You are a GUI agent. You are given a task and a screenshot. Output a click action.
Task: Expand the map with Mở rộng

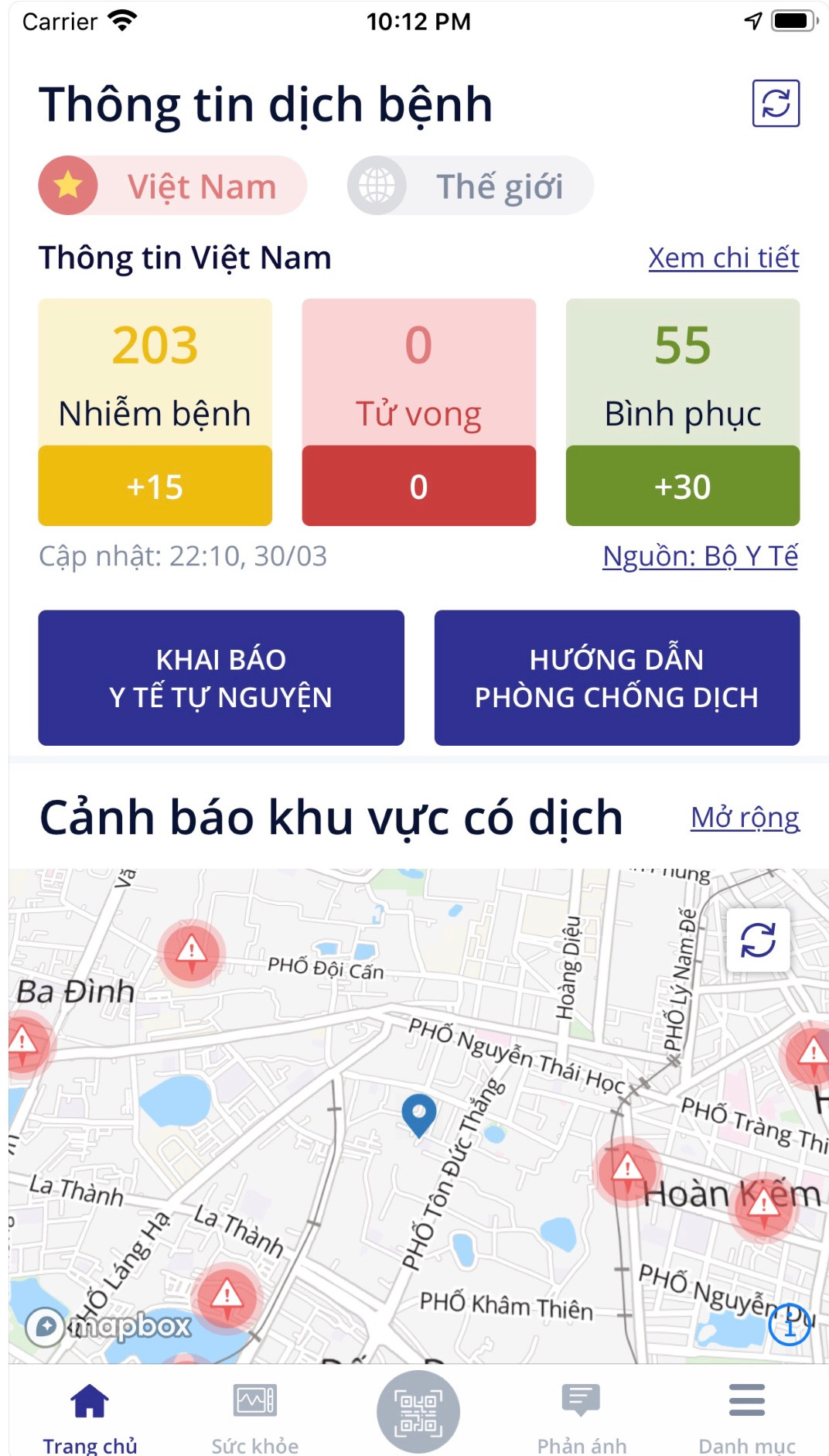[x=745, y=816]
